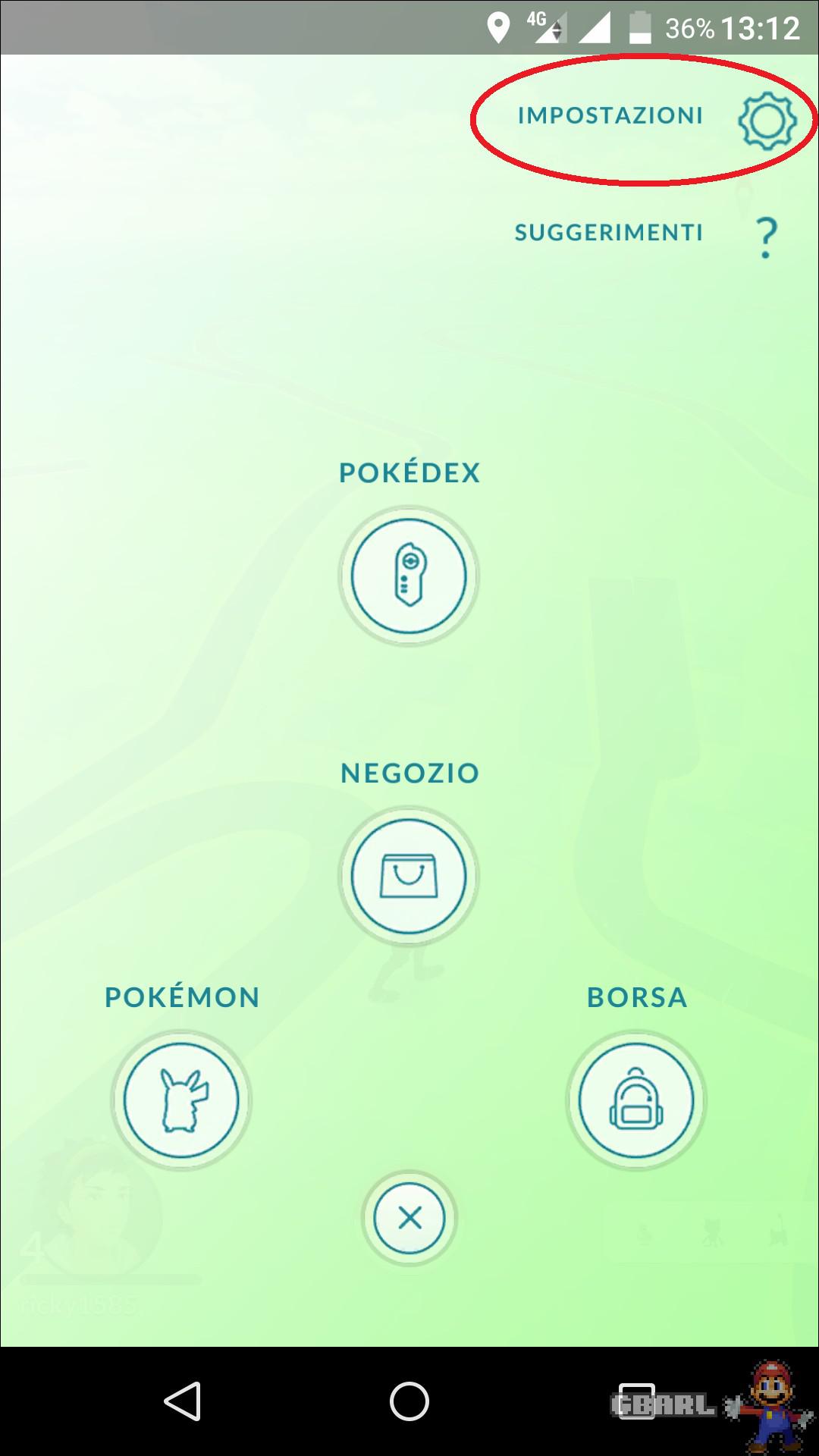Open the Pokédex
Viewport: 819px width, 1456px height.
point(409,576)
